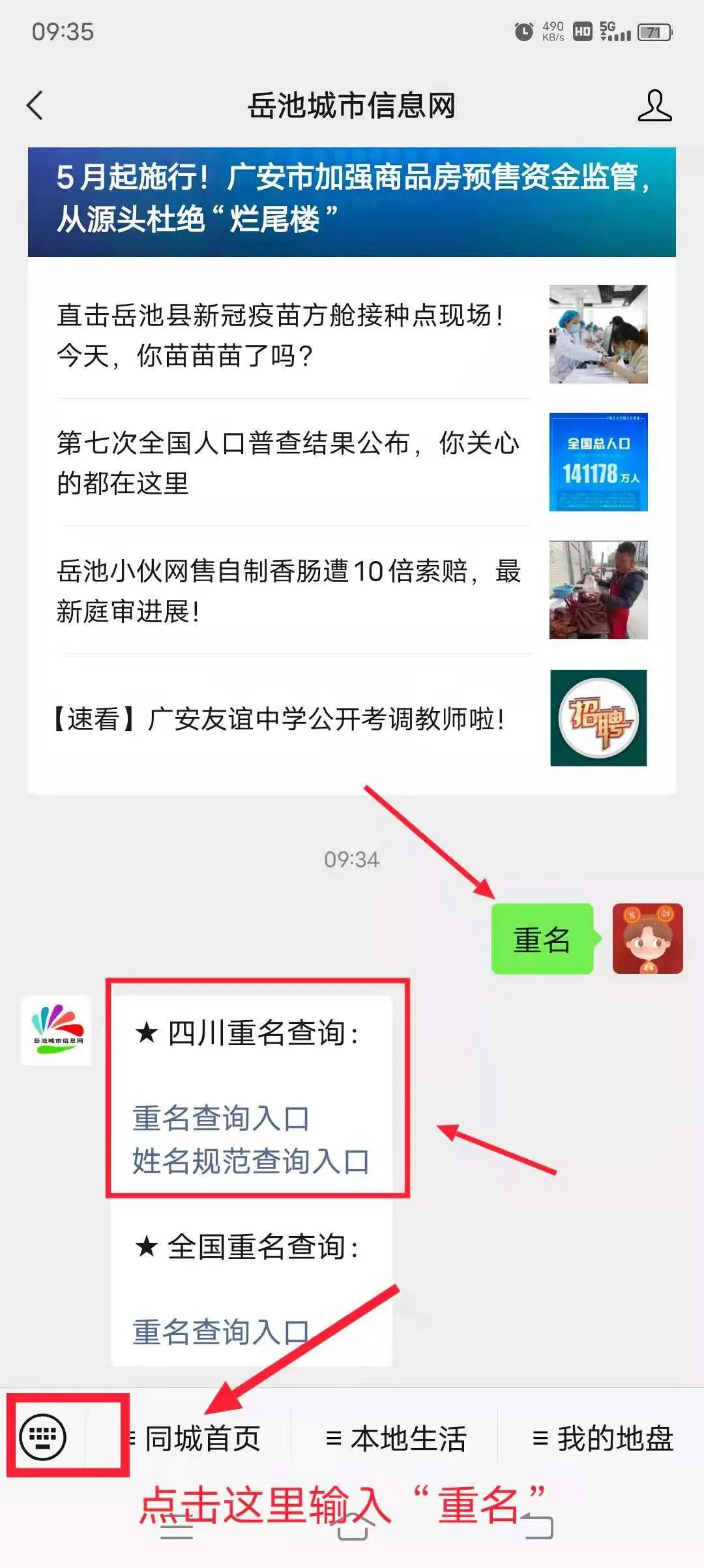The width and height of the screenshot is (704, 1568).
Task: Open the 本地生活 menu
Action: click(396, 1438)
